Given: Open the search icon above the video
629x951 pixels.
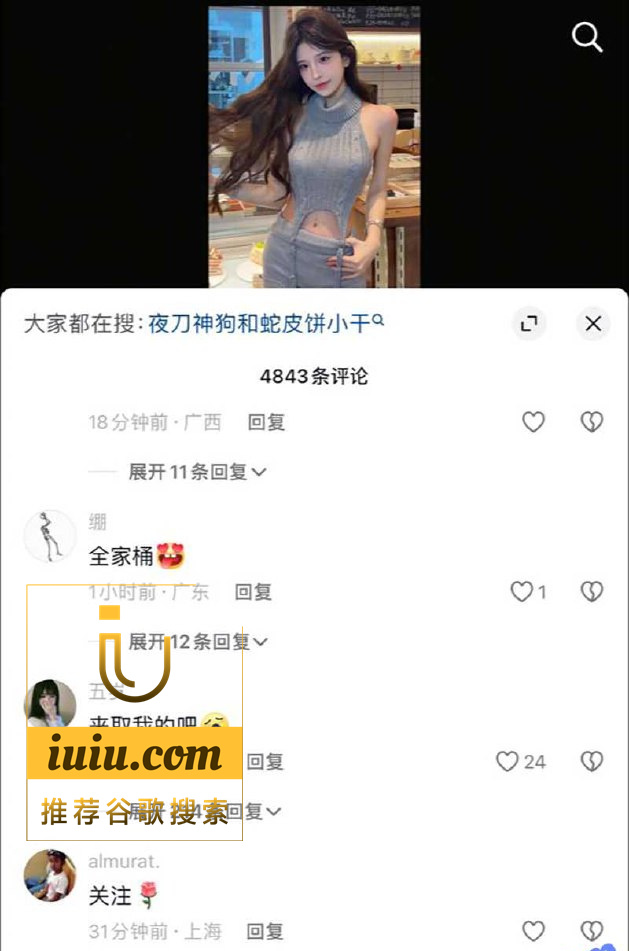Looking at the screenshot, I should click(587, 38).
